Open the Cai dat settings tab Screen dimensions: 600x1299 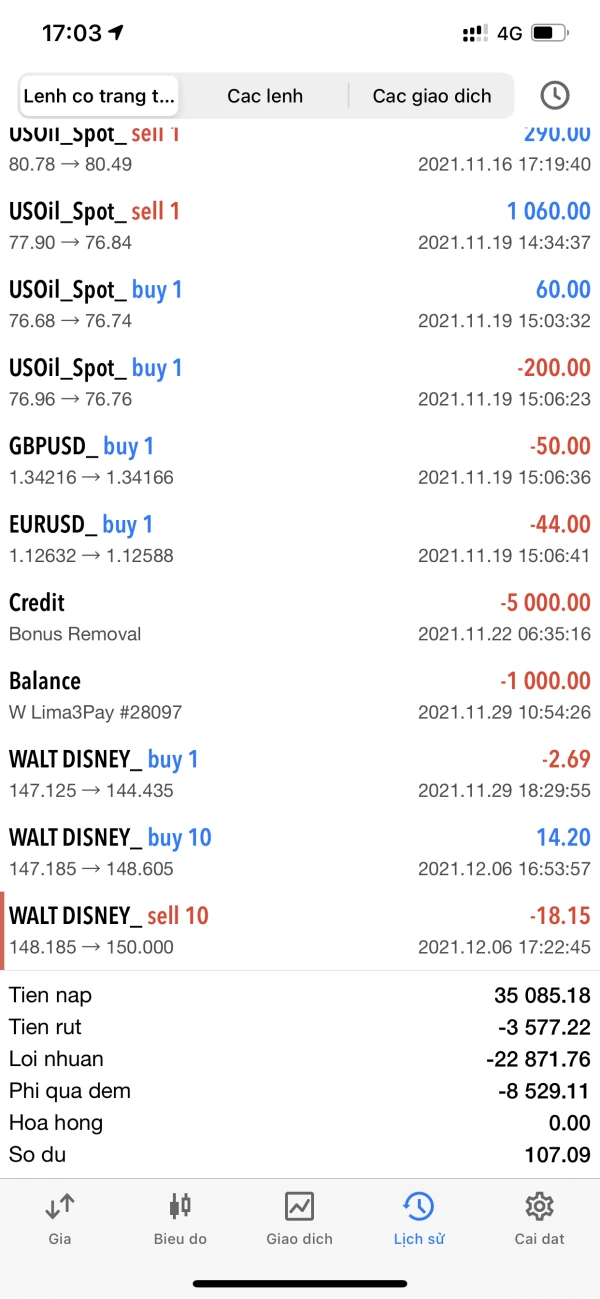[x=539, y=1218]
